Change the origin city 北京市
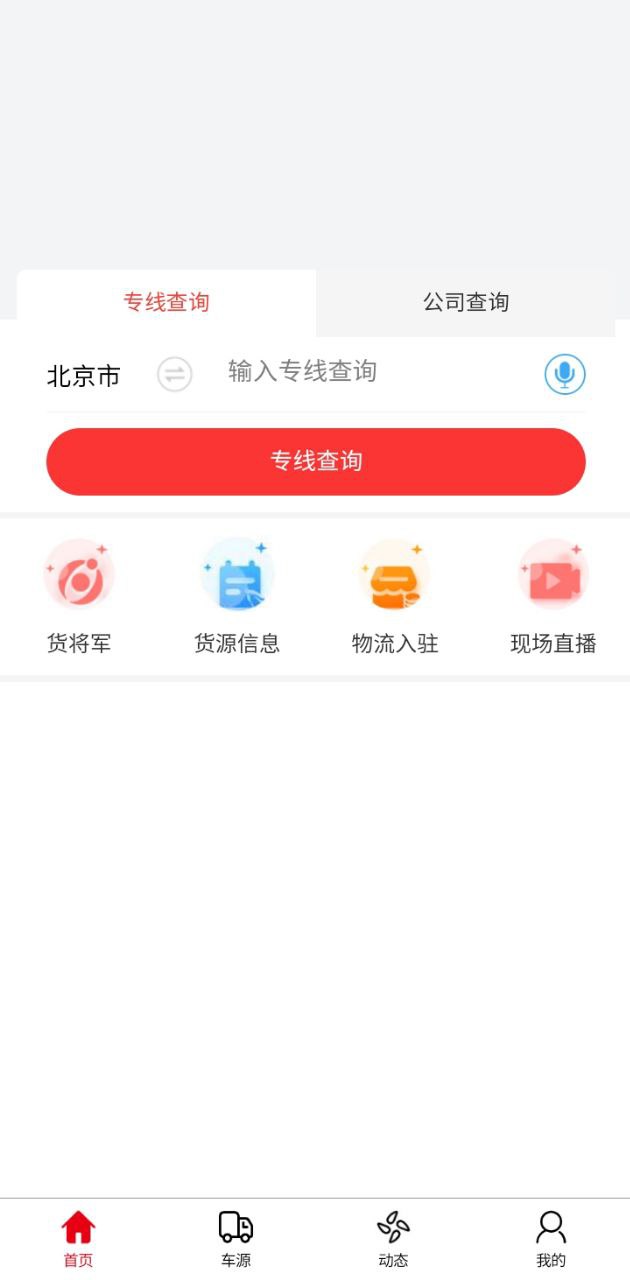The image size is (630, 1280). 84,376
